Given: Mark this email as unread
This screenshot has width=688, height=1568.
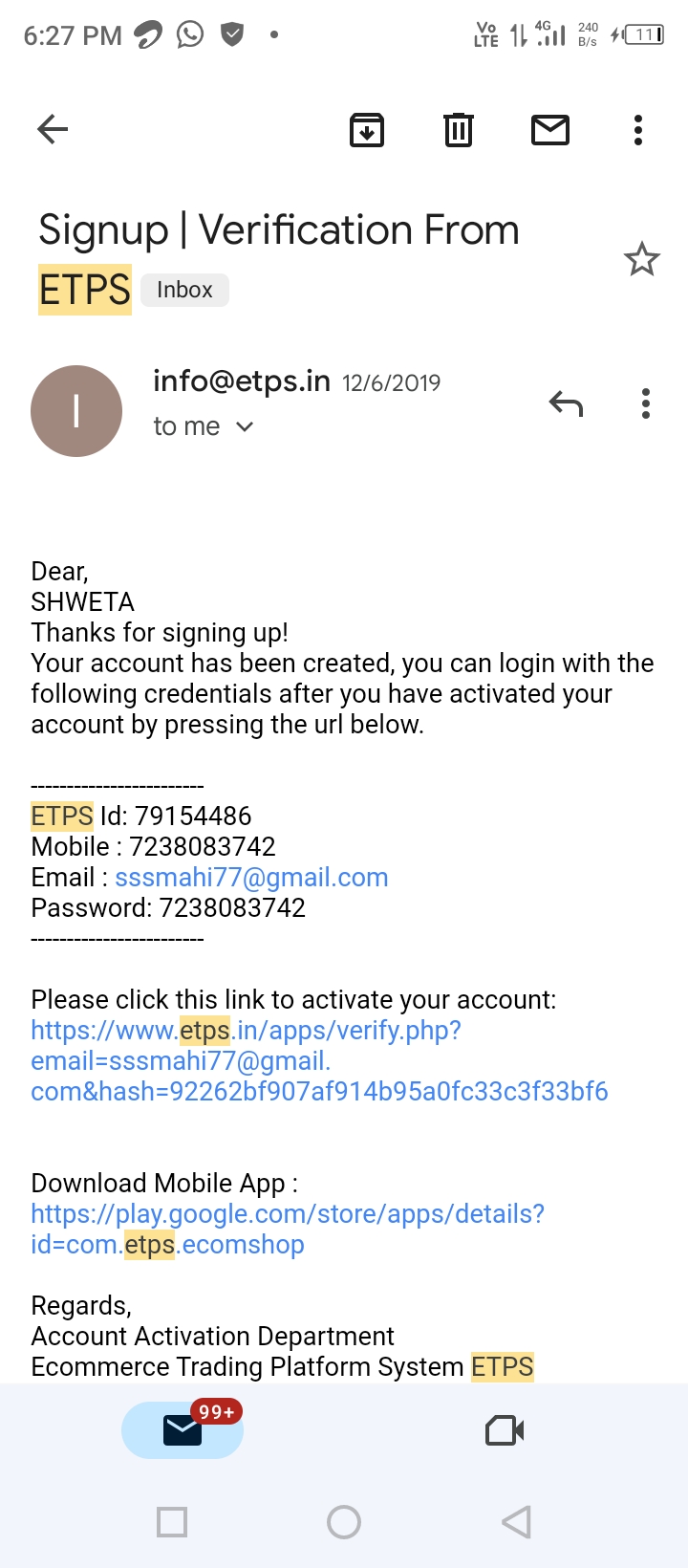Looking at the screenshot, I should 550,129.
